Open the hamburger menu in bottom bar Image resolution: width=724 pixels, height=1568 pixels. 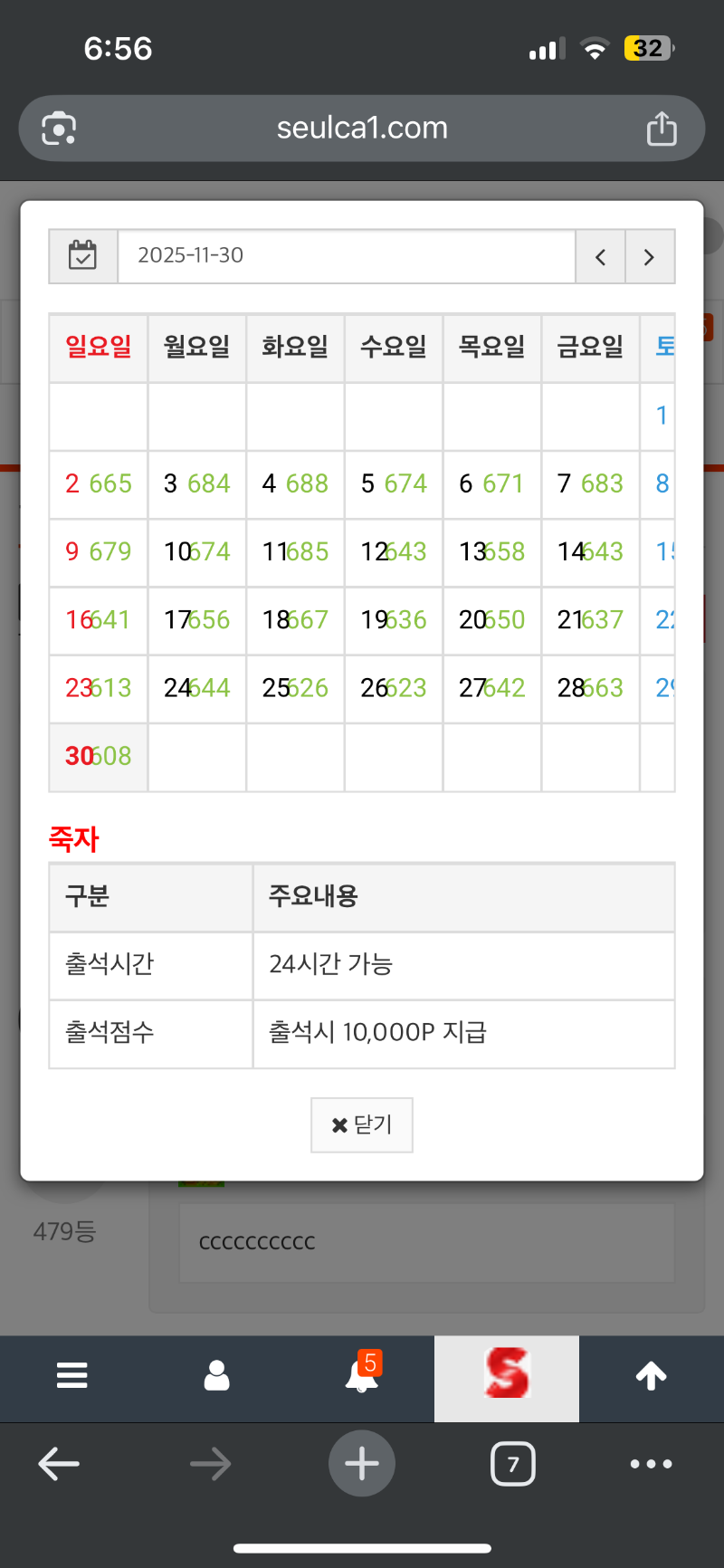72,1376
